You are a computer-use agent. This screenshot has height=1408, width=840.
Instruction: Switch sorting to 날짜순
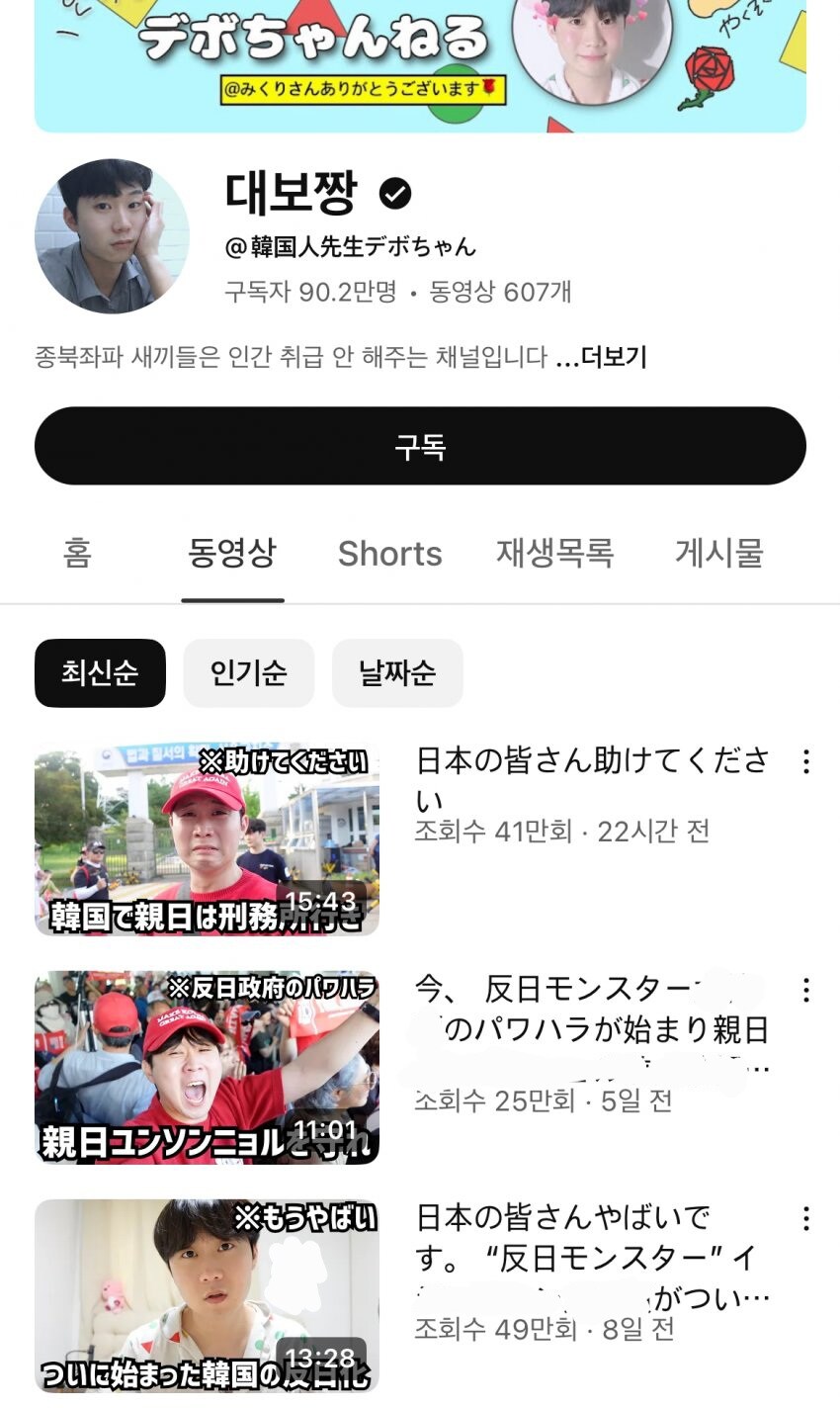[x=397, y=673]
